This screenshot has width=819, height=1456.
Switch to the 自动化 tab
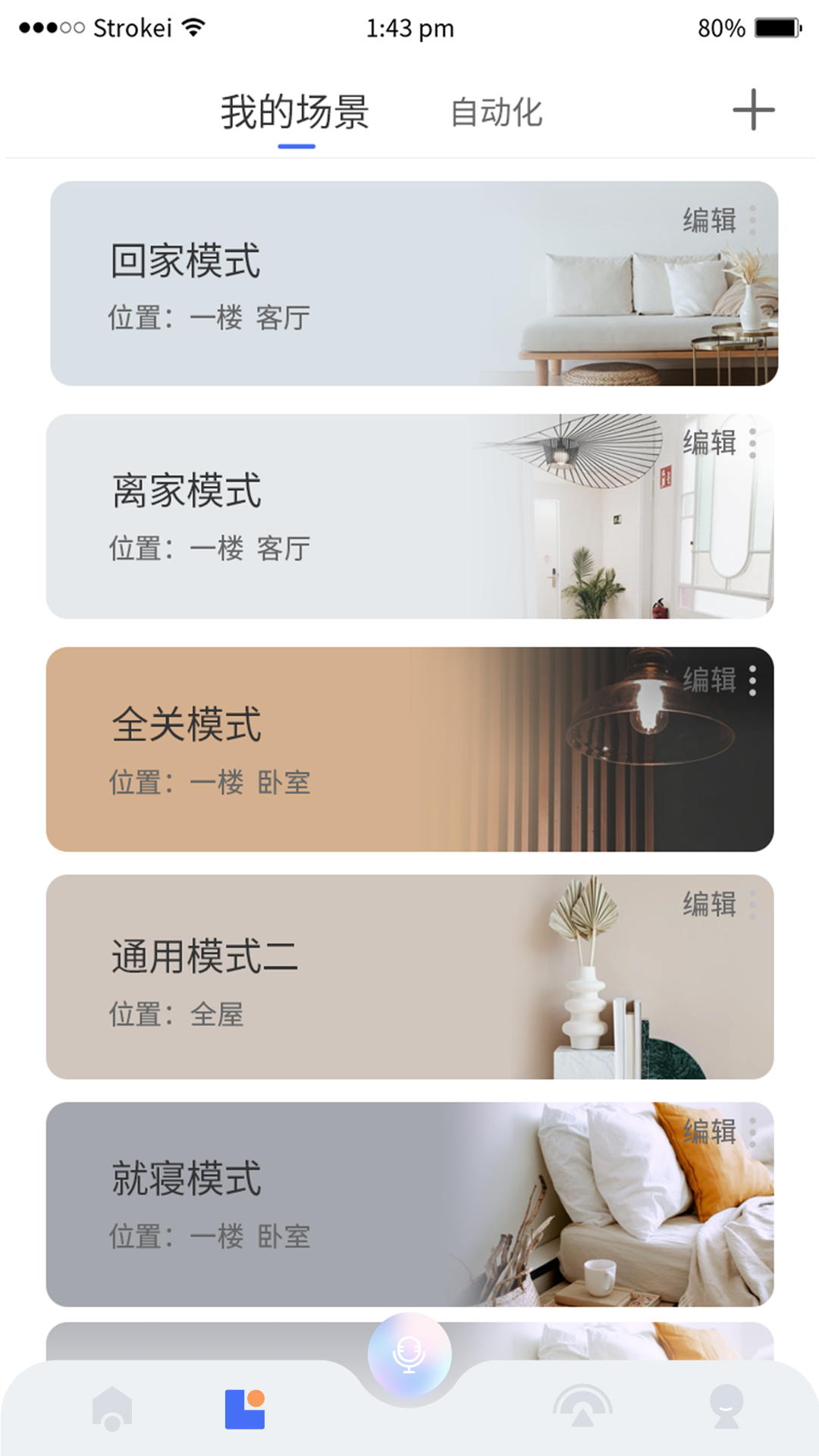tap(497, 112)
